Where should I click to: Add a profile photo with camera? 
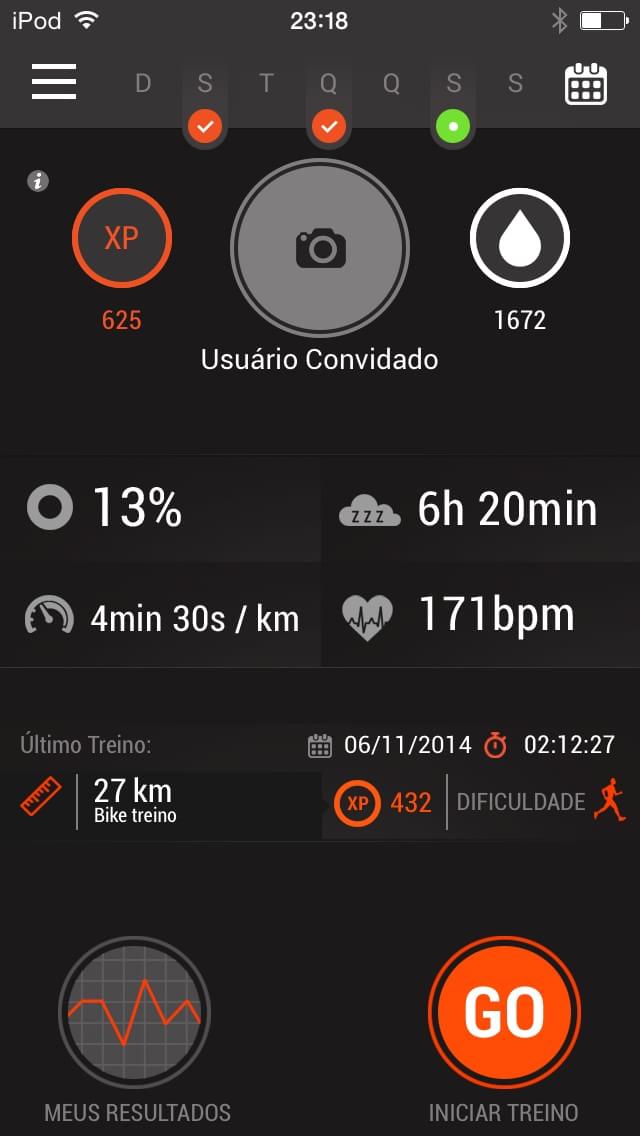[x=320, y=248]
